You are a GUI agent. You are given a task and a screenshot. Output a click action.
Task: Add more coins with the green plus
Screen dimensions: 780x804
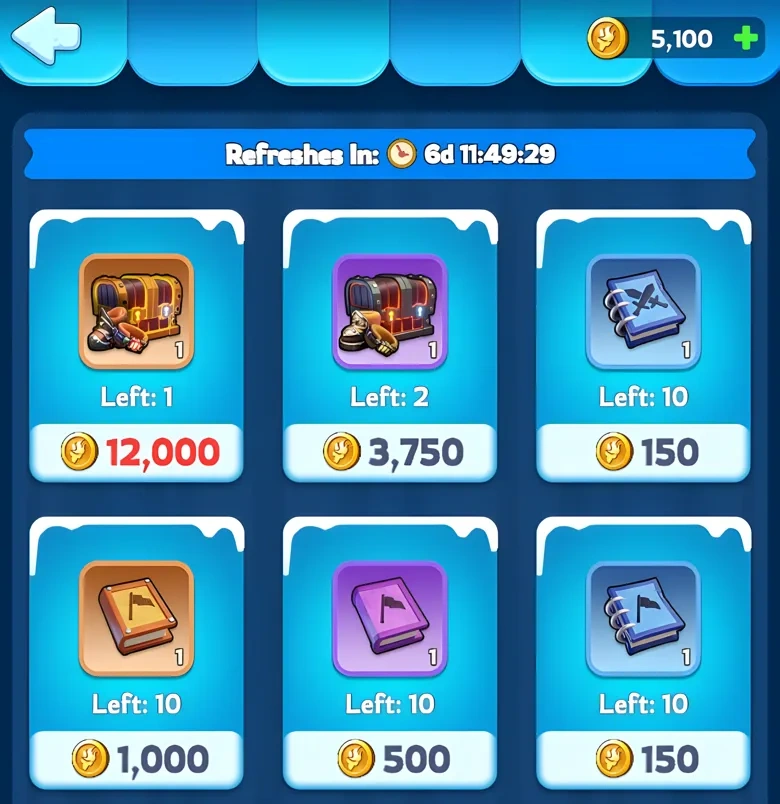pos(745,39)
